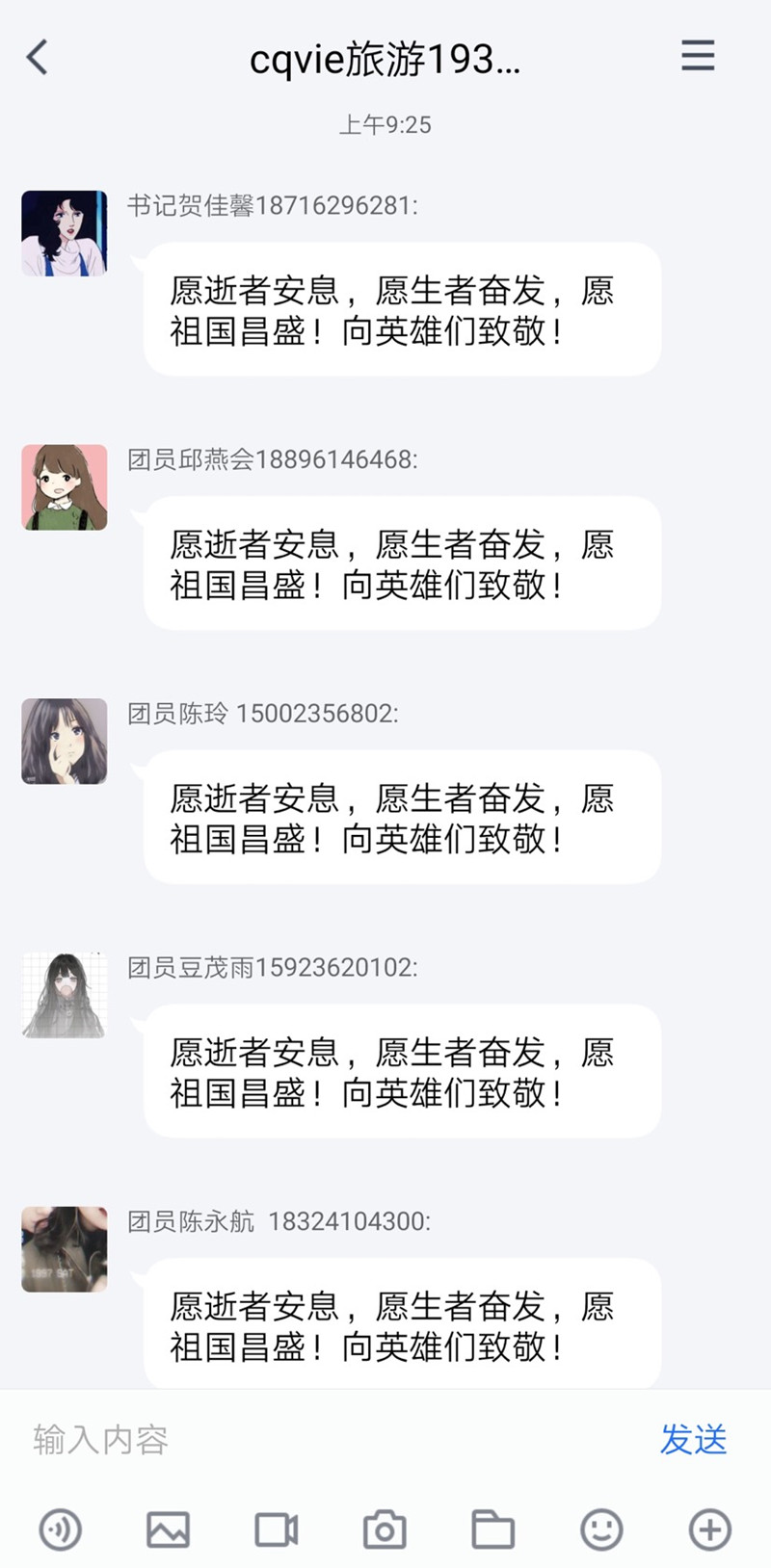The height and width of the screenshot is (1568, 771).
Task: Tap the 发送 send button
Action: click(693, 1440)
